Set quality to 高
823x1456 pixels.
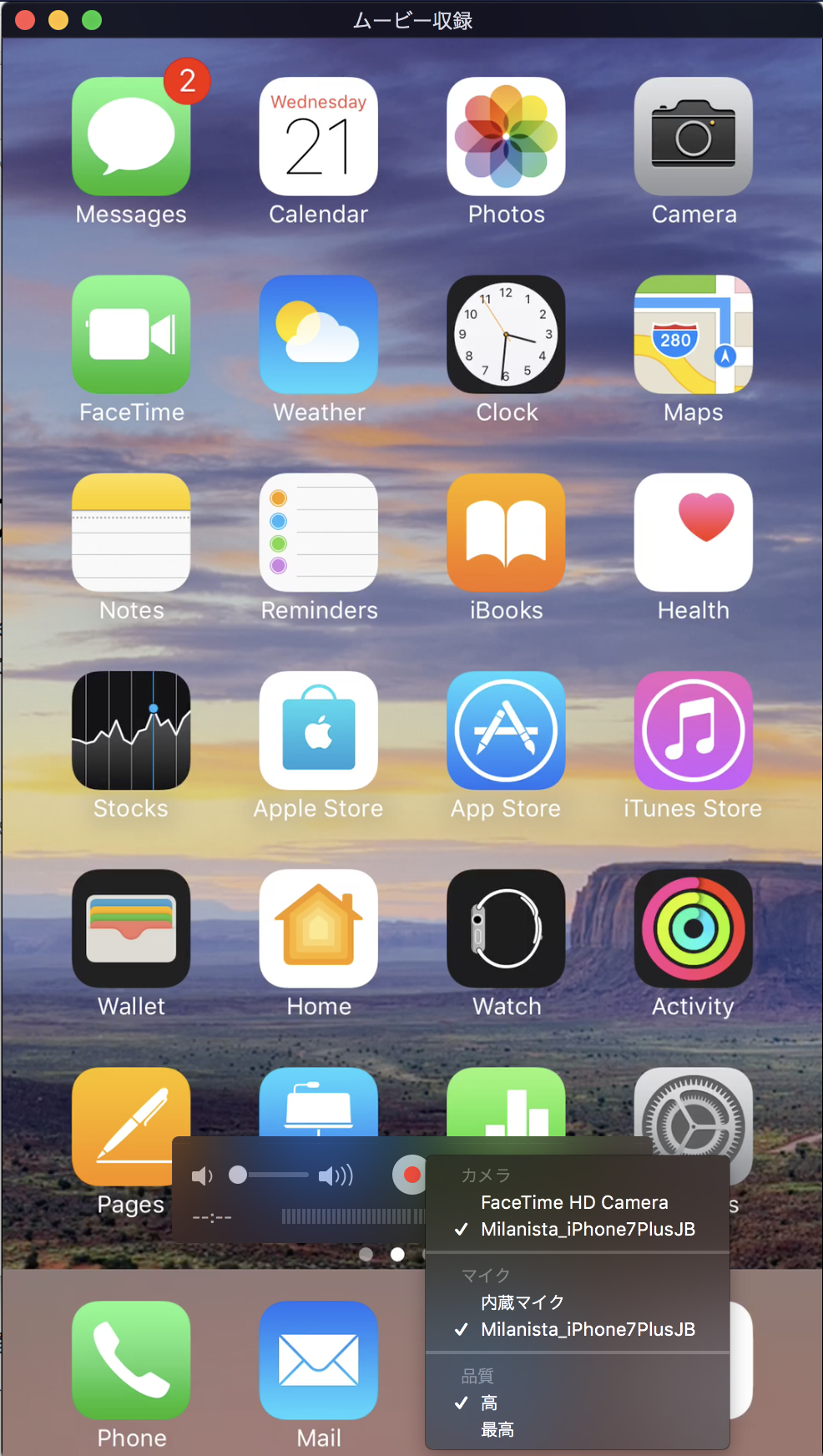tap(489, 1403)
